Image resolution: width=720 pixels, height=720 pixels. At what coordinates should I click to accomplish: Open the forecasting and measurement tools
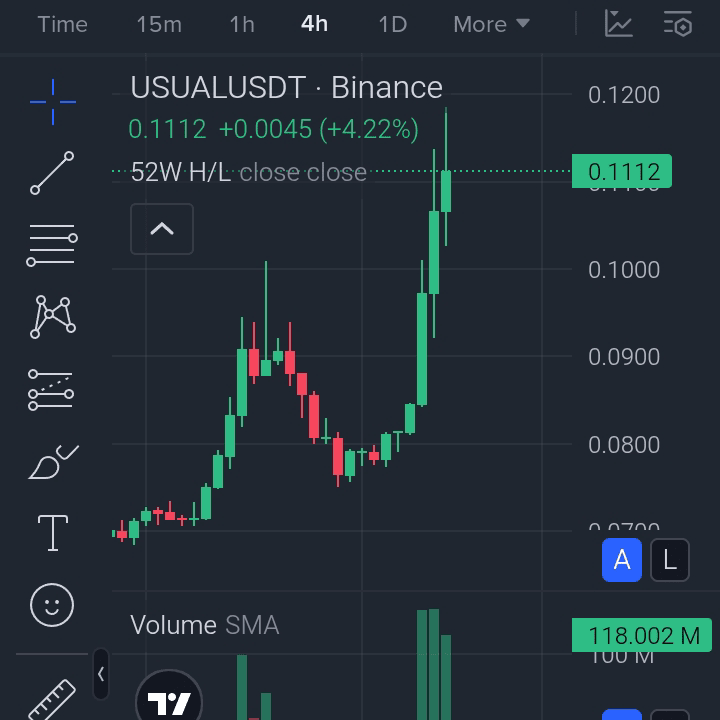point(52,389)
